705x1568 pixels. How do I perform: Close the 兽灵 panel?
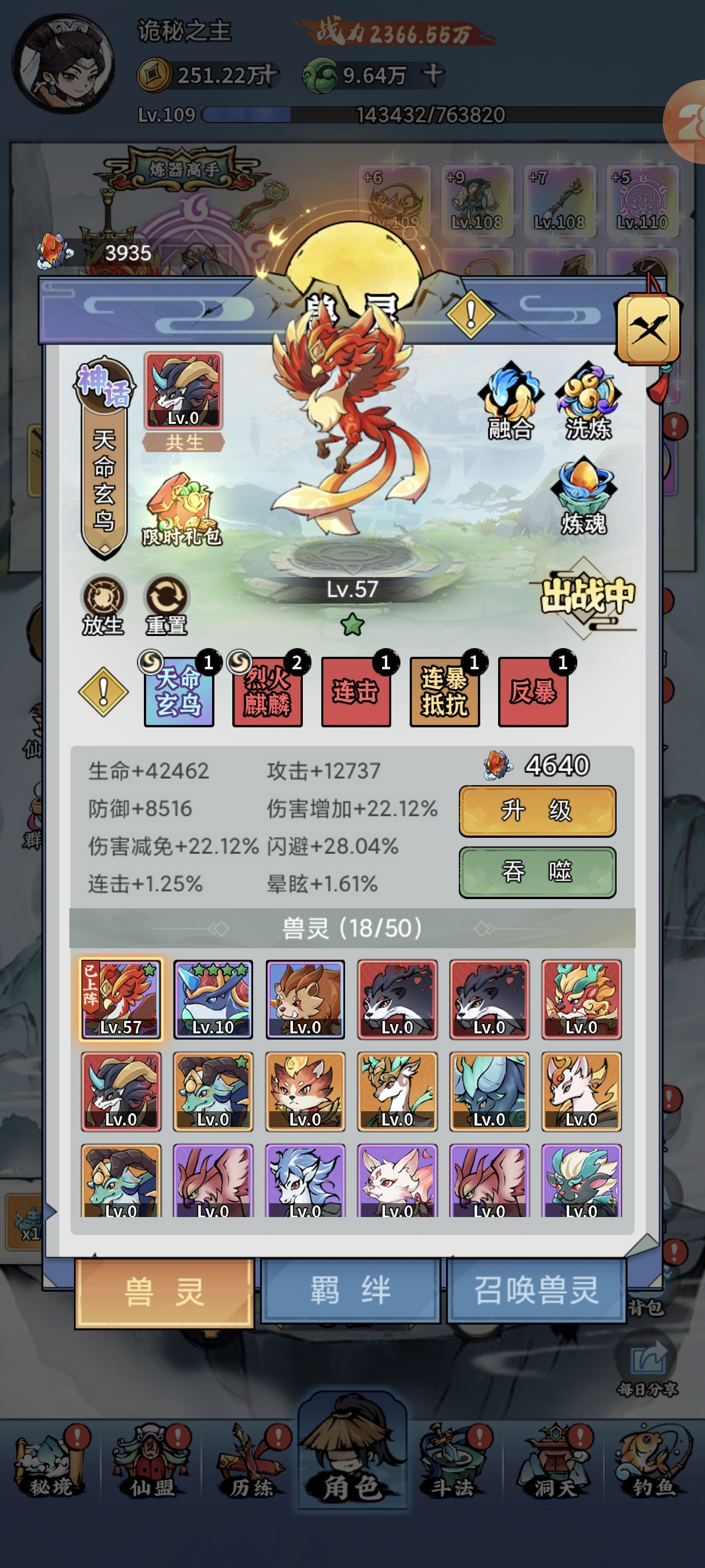[x=648, y=330]
